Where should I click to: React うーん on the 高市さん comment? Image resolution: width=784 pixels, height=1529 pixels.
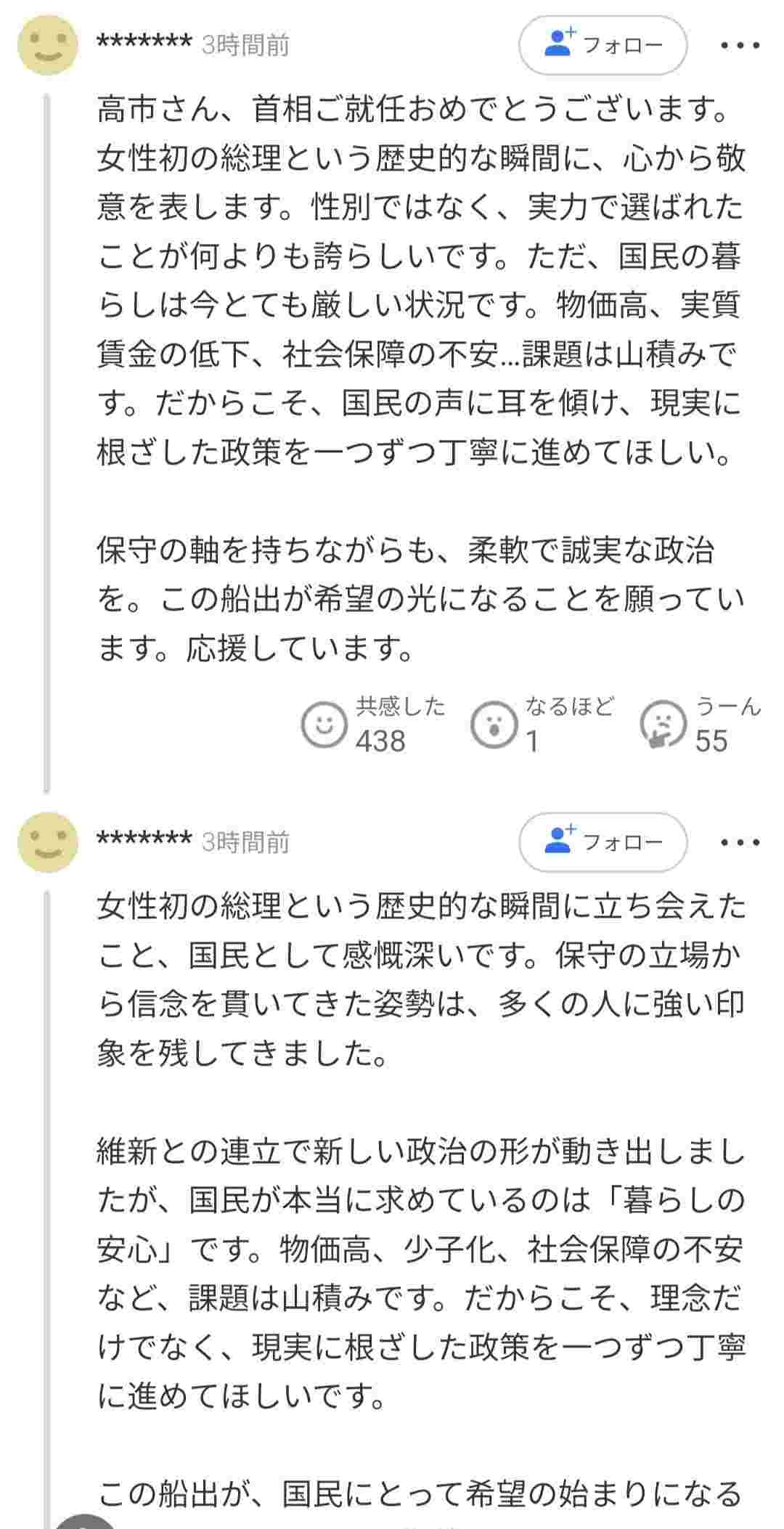click(x=663, y=724)
